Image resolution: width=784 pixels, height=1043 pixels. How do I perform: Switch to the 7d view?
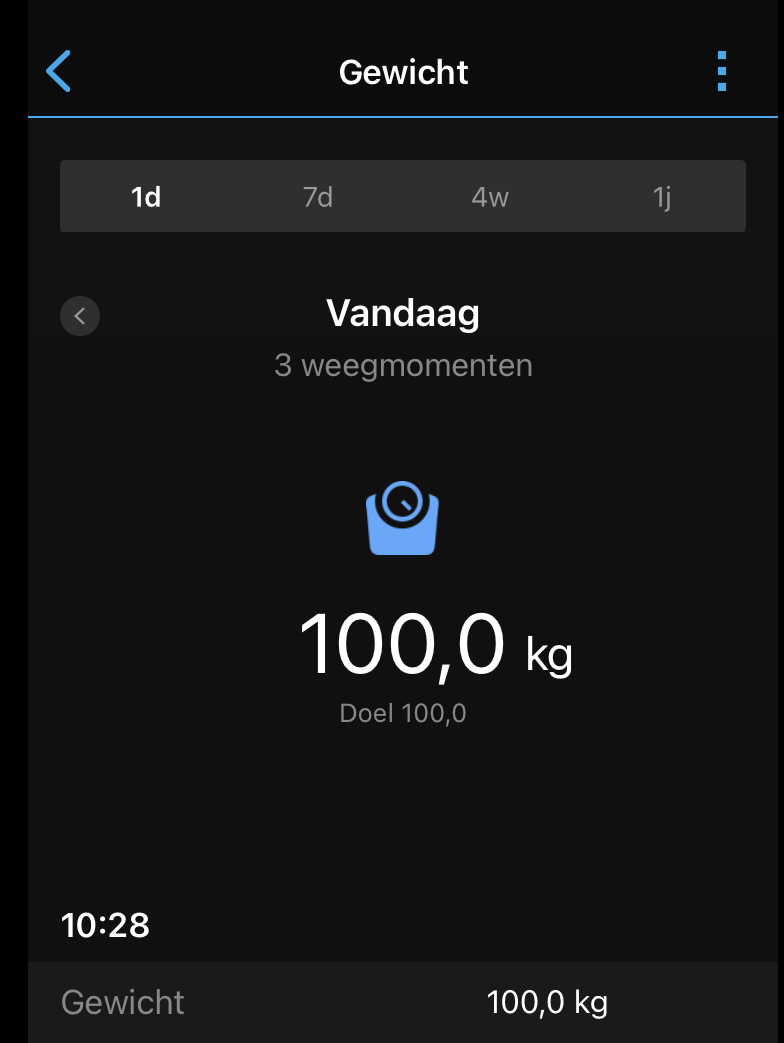317,197
